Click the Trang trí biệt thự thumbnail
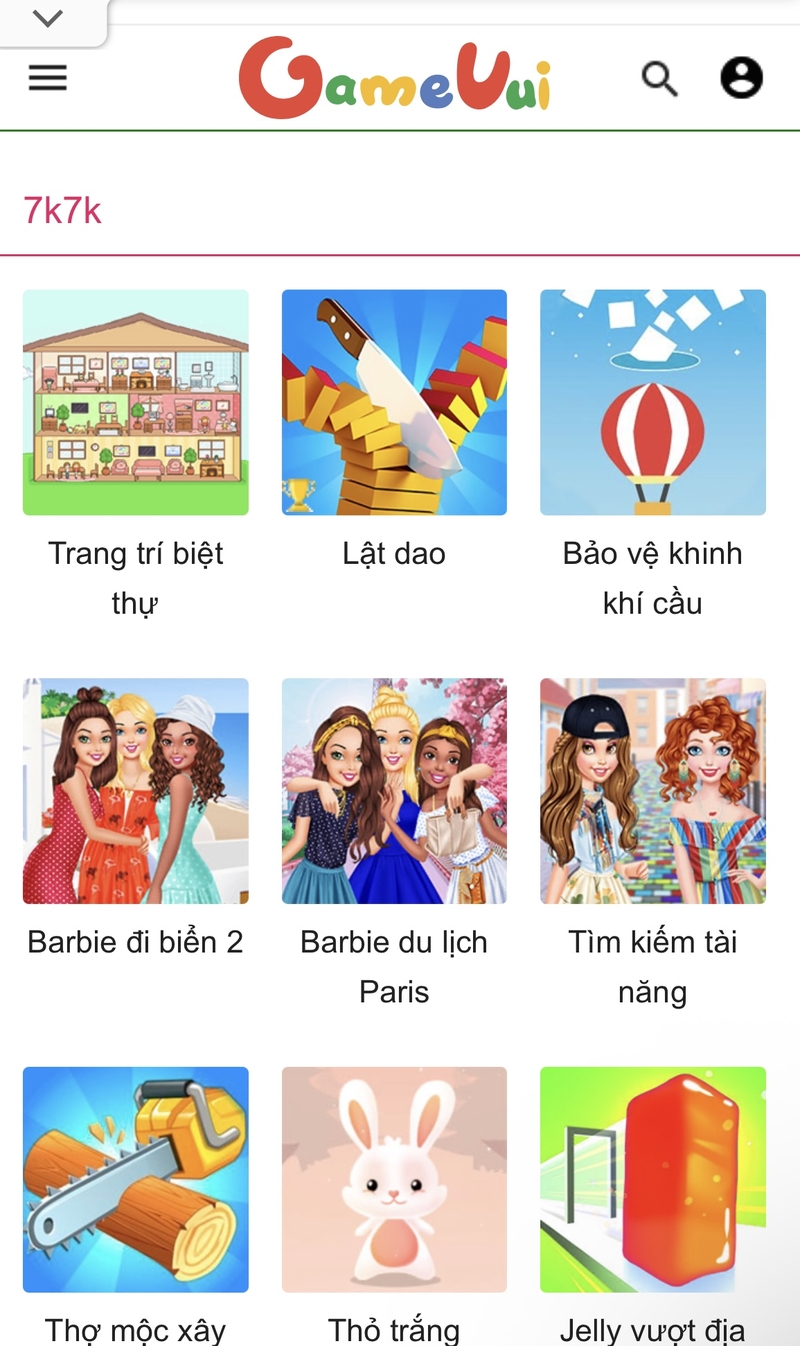The width and height of the screenshot is (800, 1346). click(135, 402)
